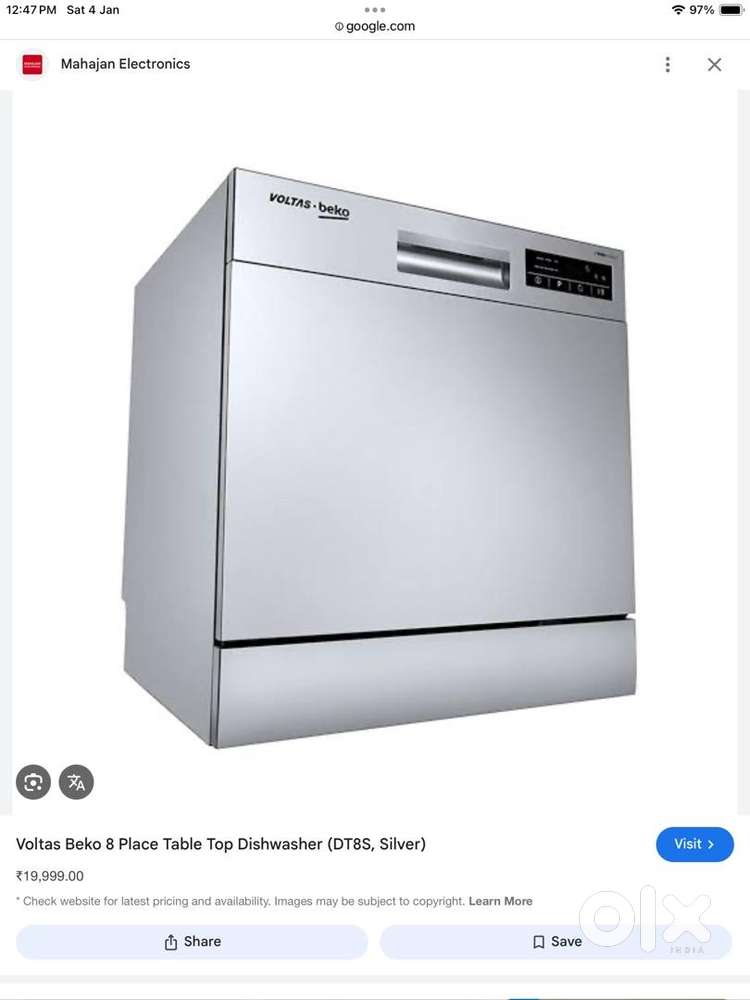The width and height of the screenshot is (750, 1000).
Task: Tap the google.com address bar
Action: pos(375,27)
